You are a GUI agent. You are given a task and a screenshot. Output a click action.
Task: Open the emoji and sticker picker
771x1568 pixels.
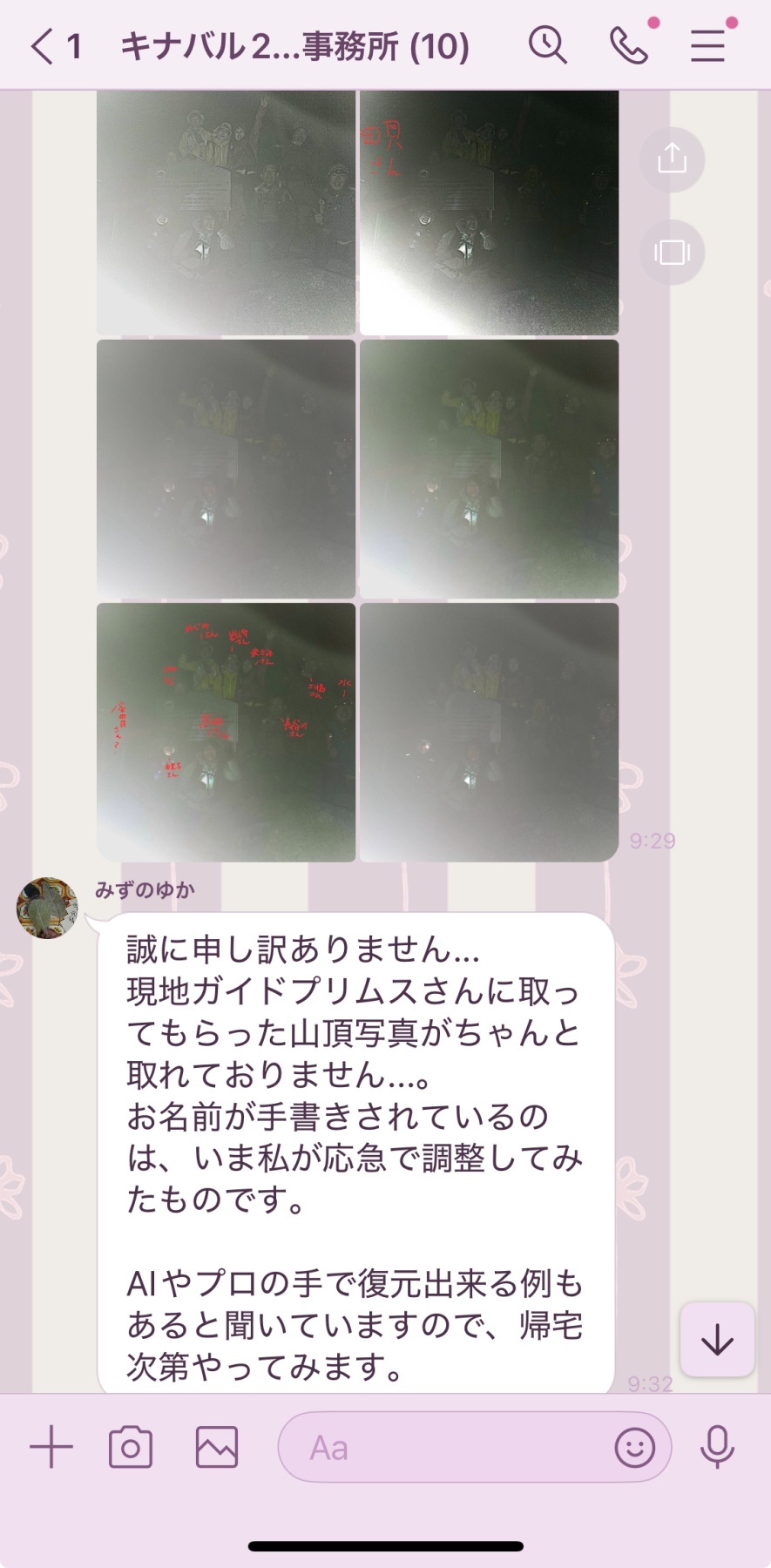point(634,1448)
